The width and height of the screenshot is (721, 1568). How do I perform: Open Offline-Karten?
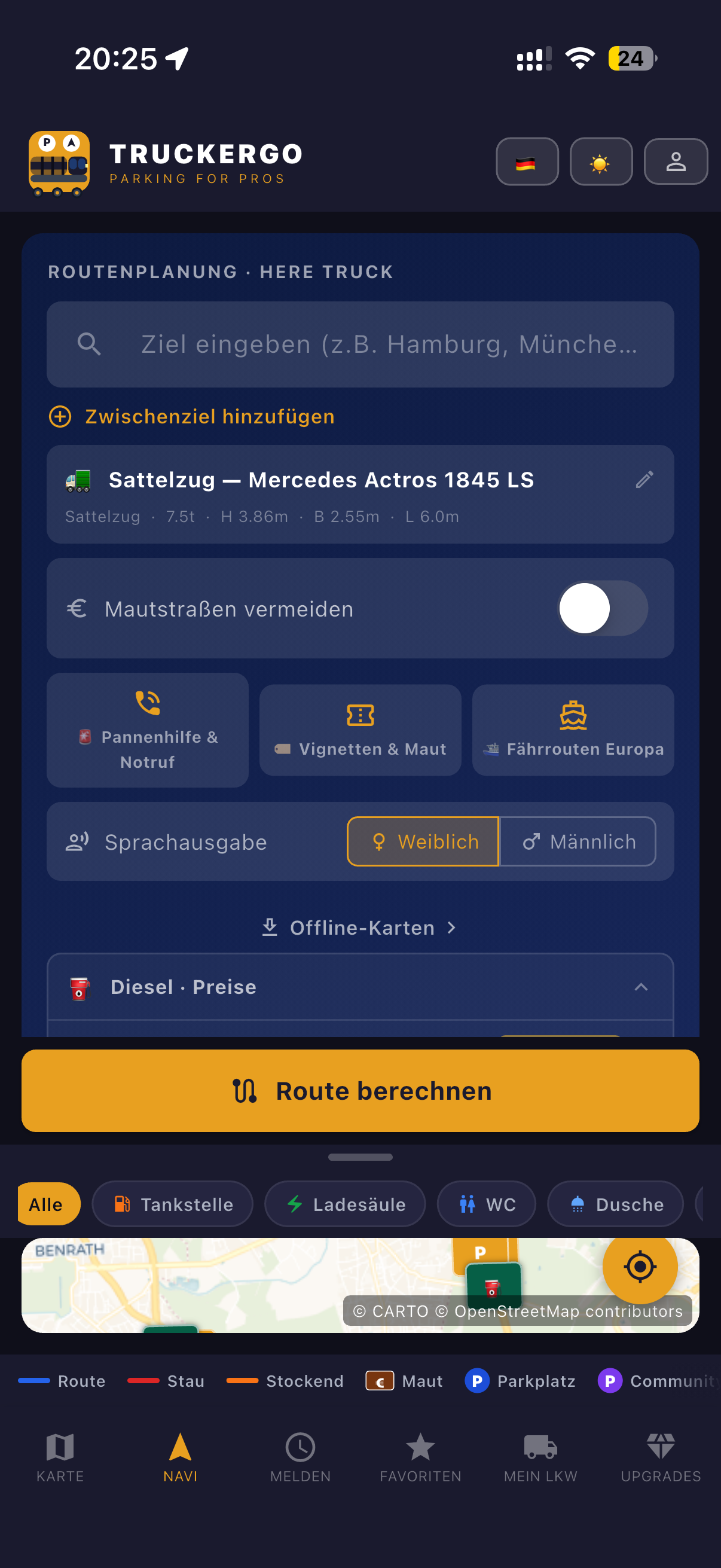pyautogui.click(x=360, y=928)
